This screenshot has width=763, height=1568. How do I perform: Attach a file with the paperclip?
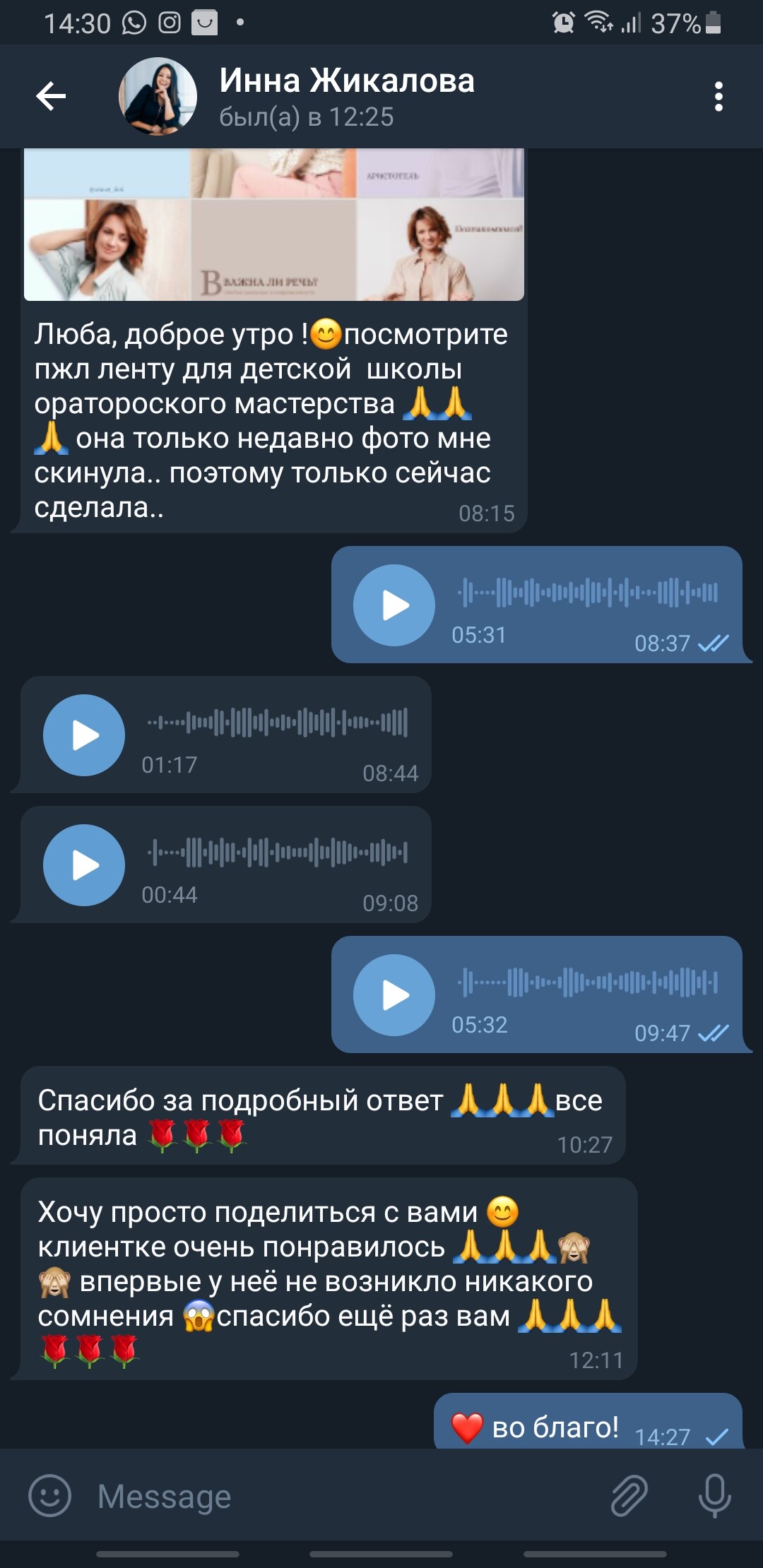coord(629,1495)
